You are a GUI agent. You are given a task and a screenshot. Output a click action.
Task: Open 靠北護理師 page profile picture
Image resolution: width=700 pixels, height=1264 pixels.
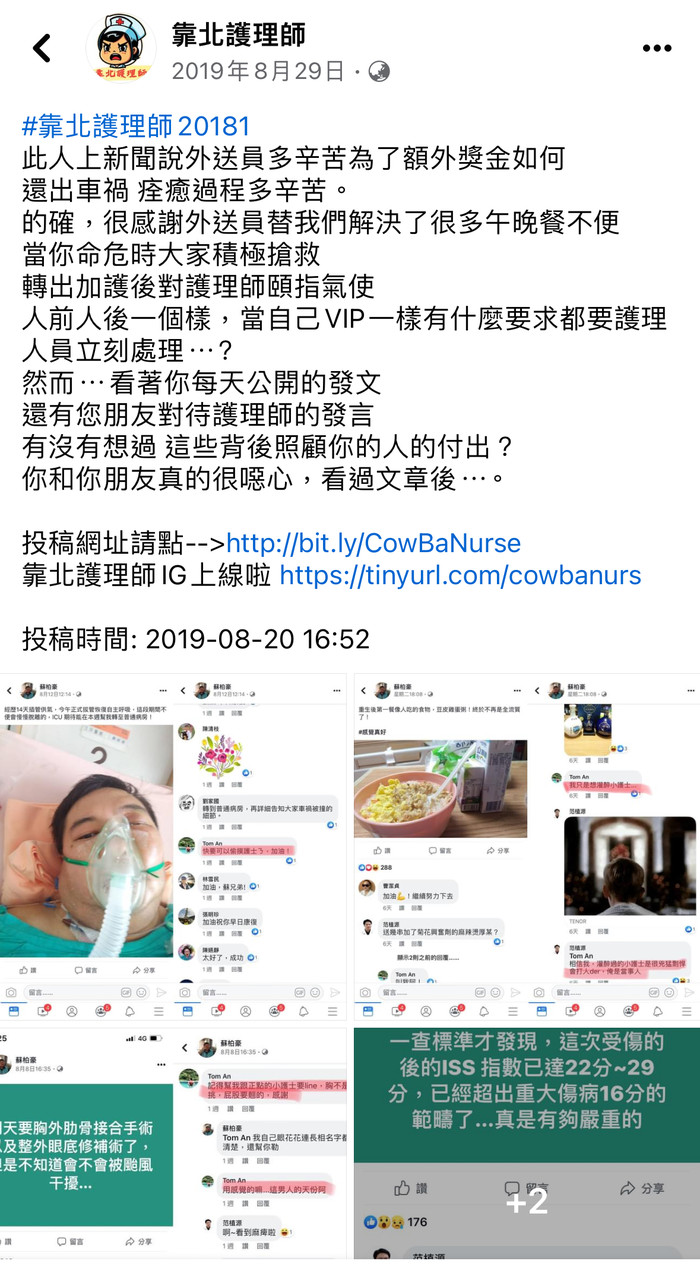(x=121, y=47)
